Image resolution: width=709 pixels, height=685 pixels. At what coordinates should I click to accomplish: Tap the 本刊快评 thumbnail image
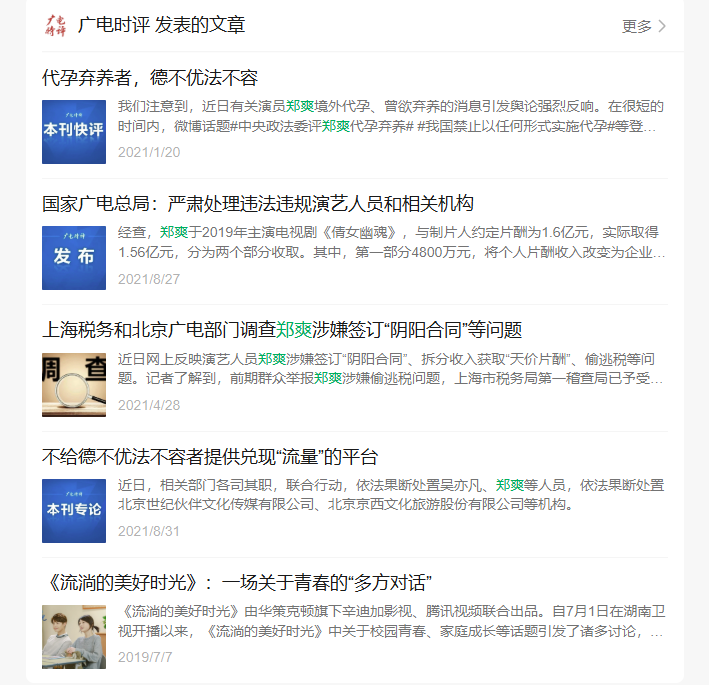click(x=74, y=132)
